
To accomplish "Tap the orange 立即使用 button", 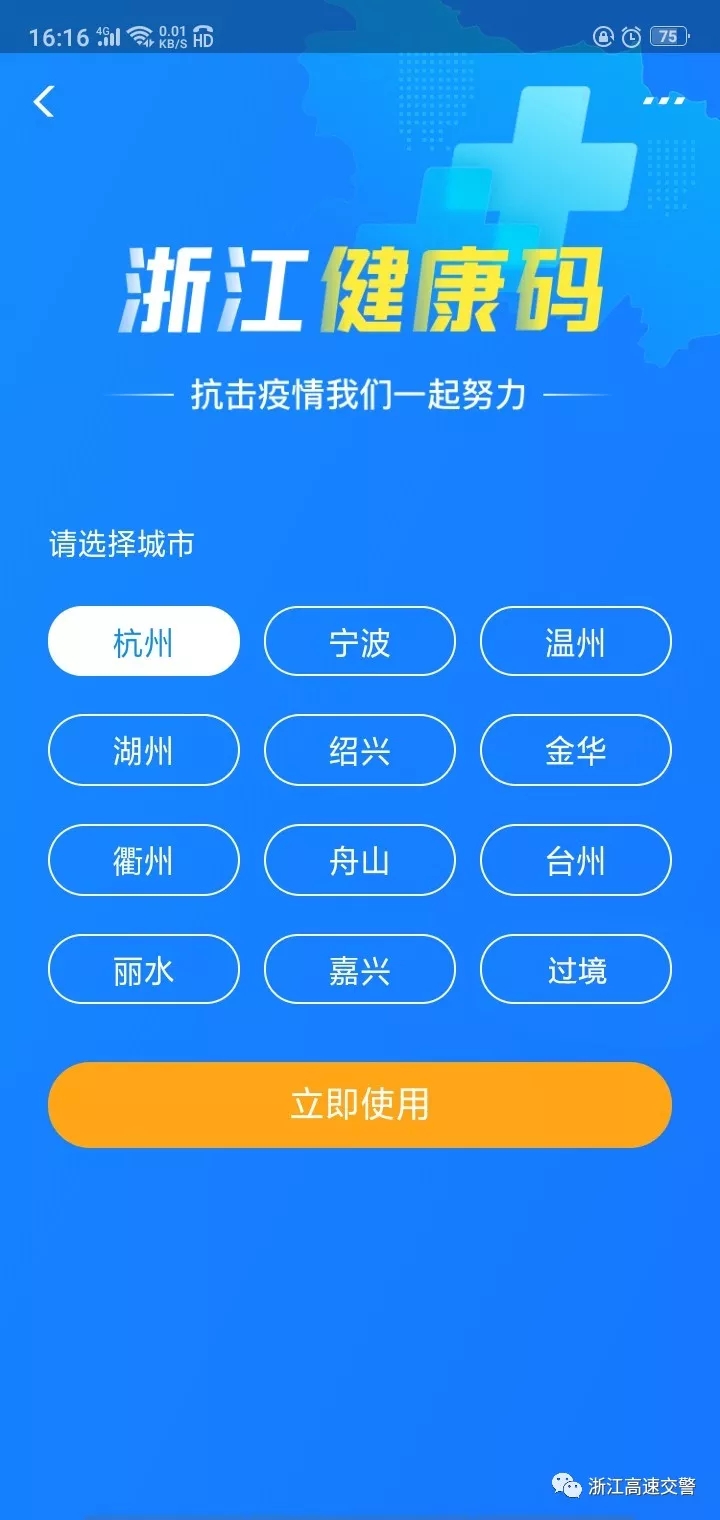I will (x=360, y=1105).
